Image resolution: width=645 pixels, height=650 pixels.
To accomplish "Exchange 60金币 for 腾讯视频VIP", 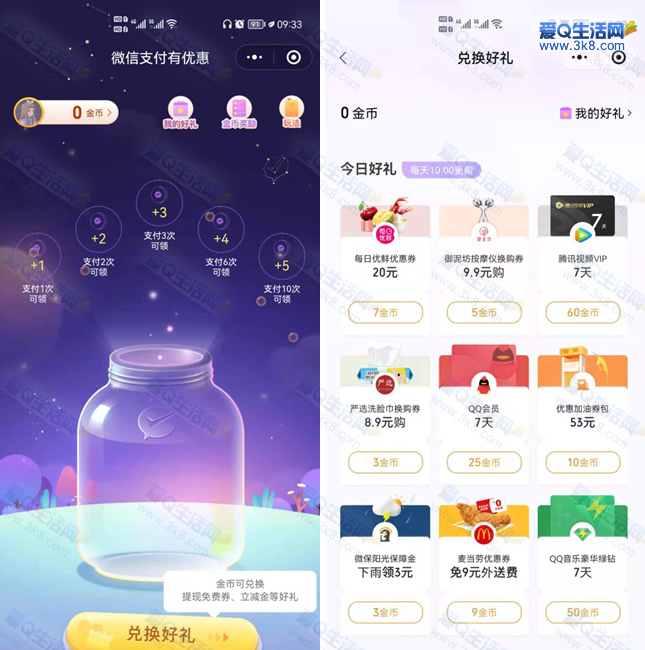I will click(582, 313).
